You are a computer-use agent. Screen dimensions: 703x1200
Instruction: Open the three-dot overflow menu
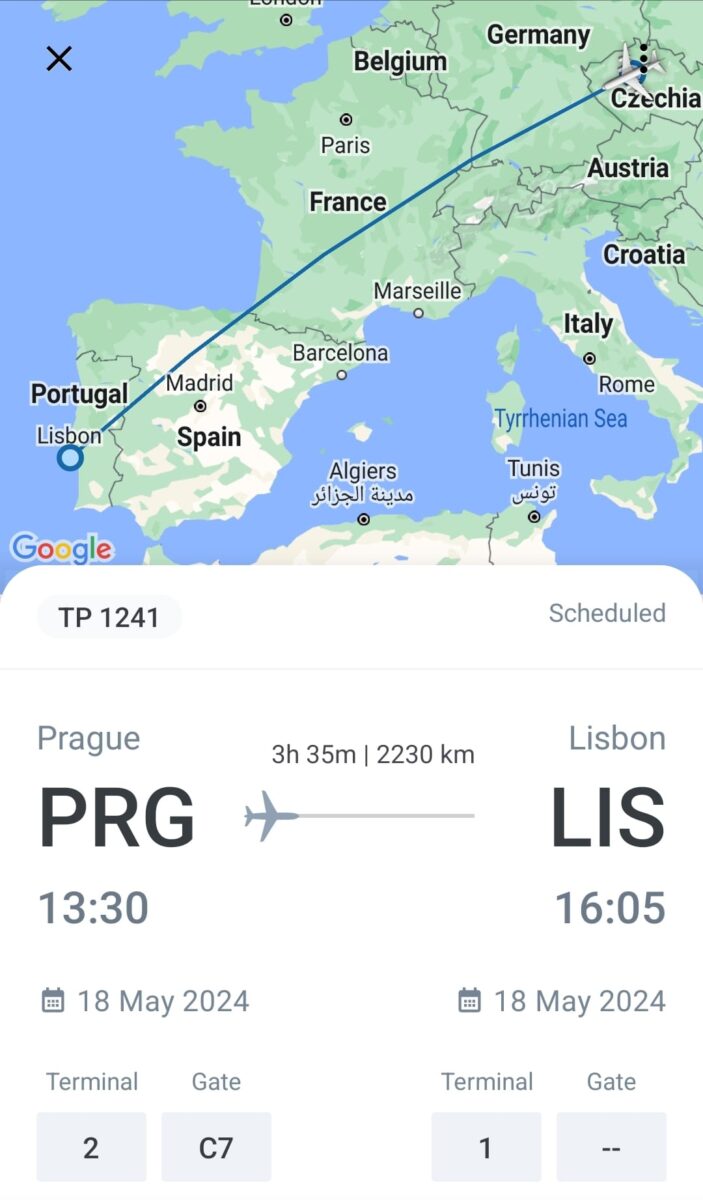644,60
